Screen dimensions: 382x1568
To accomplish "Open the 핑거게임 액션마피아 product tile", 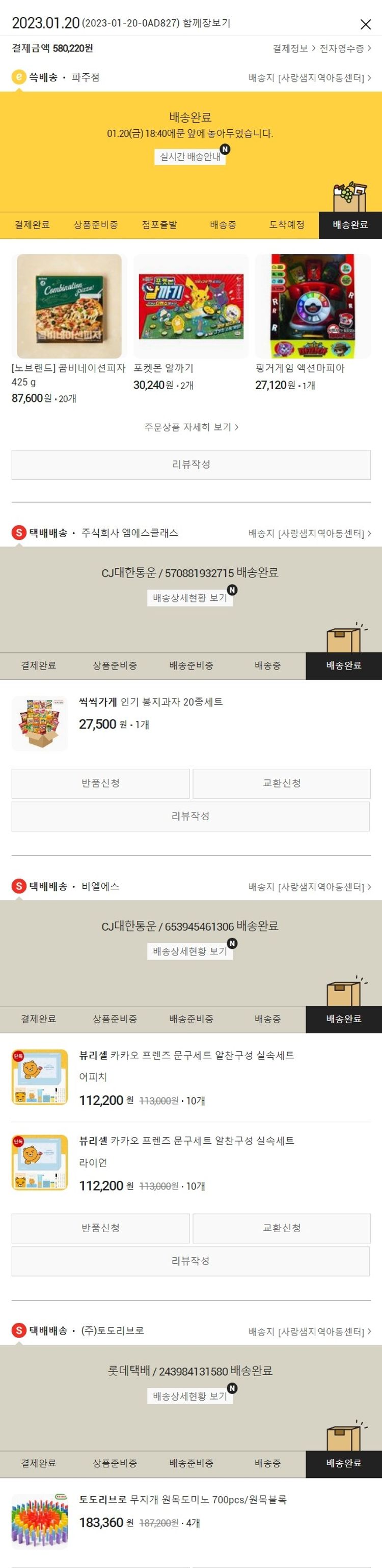I will (313, 306).
